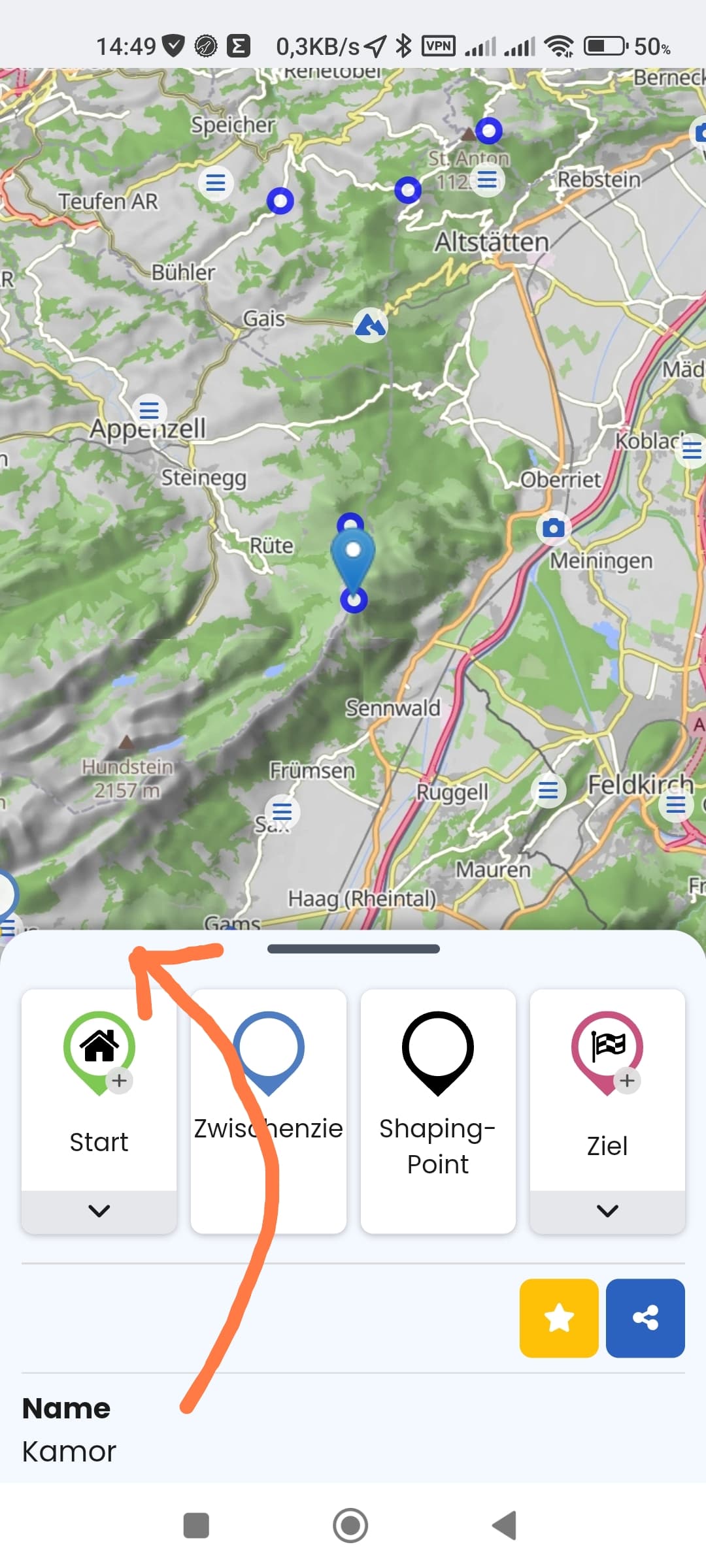Select the blue circle marker near St. Anton

click(488, 131)
